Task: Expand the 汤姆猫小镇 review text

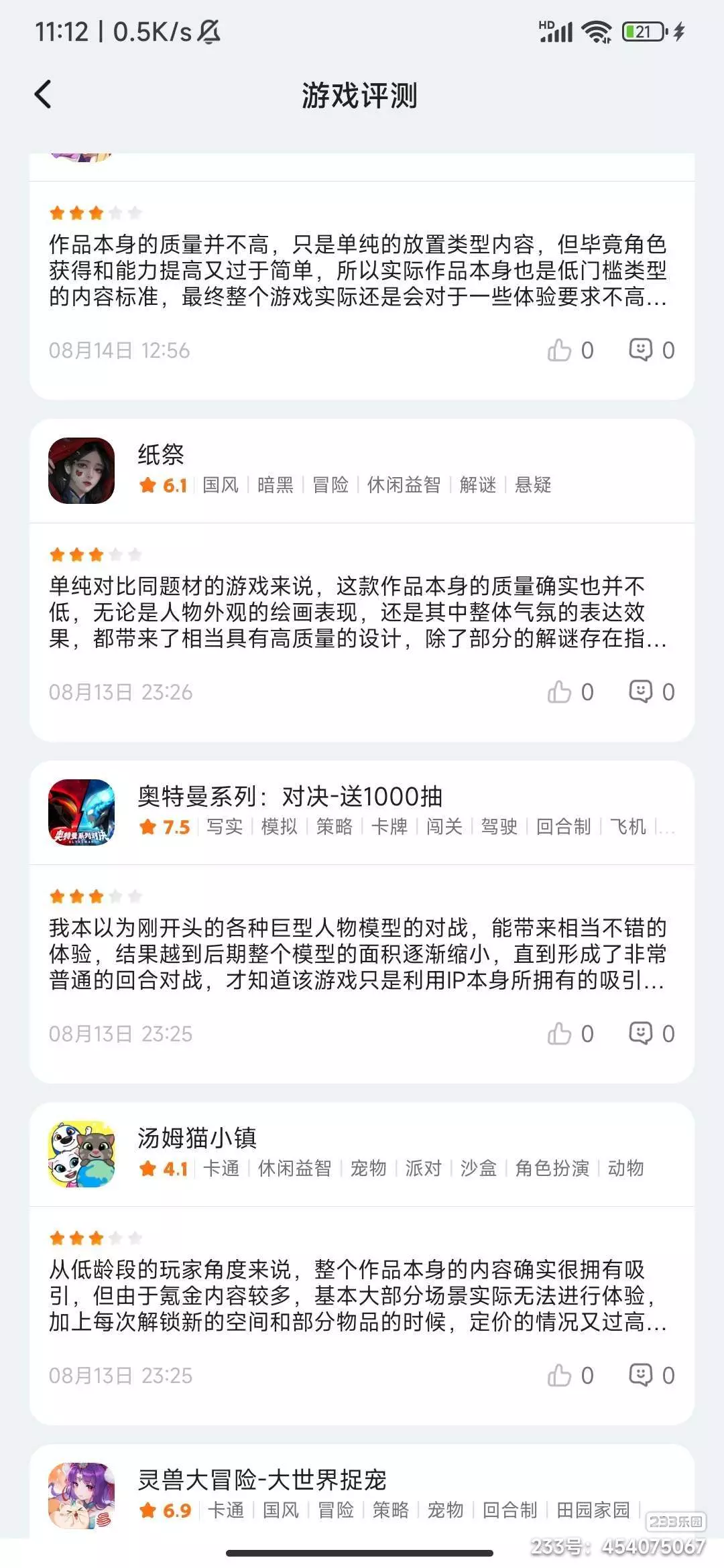Action: [x=358, y=1295]
